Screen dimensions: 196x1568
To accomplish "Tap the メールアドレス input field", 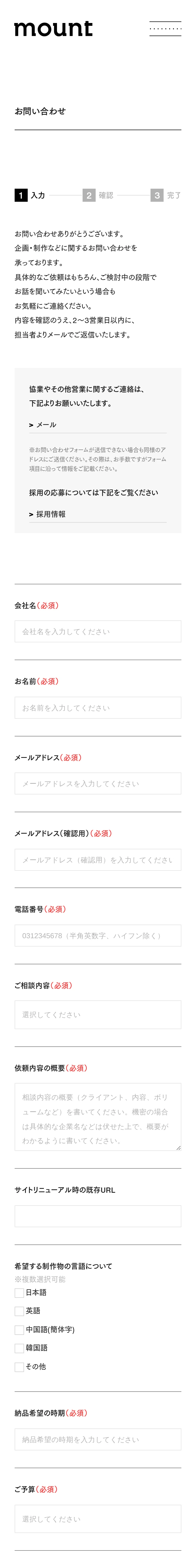I will 97,783.
